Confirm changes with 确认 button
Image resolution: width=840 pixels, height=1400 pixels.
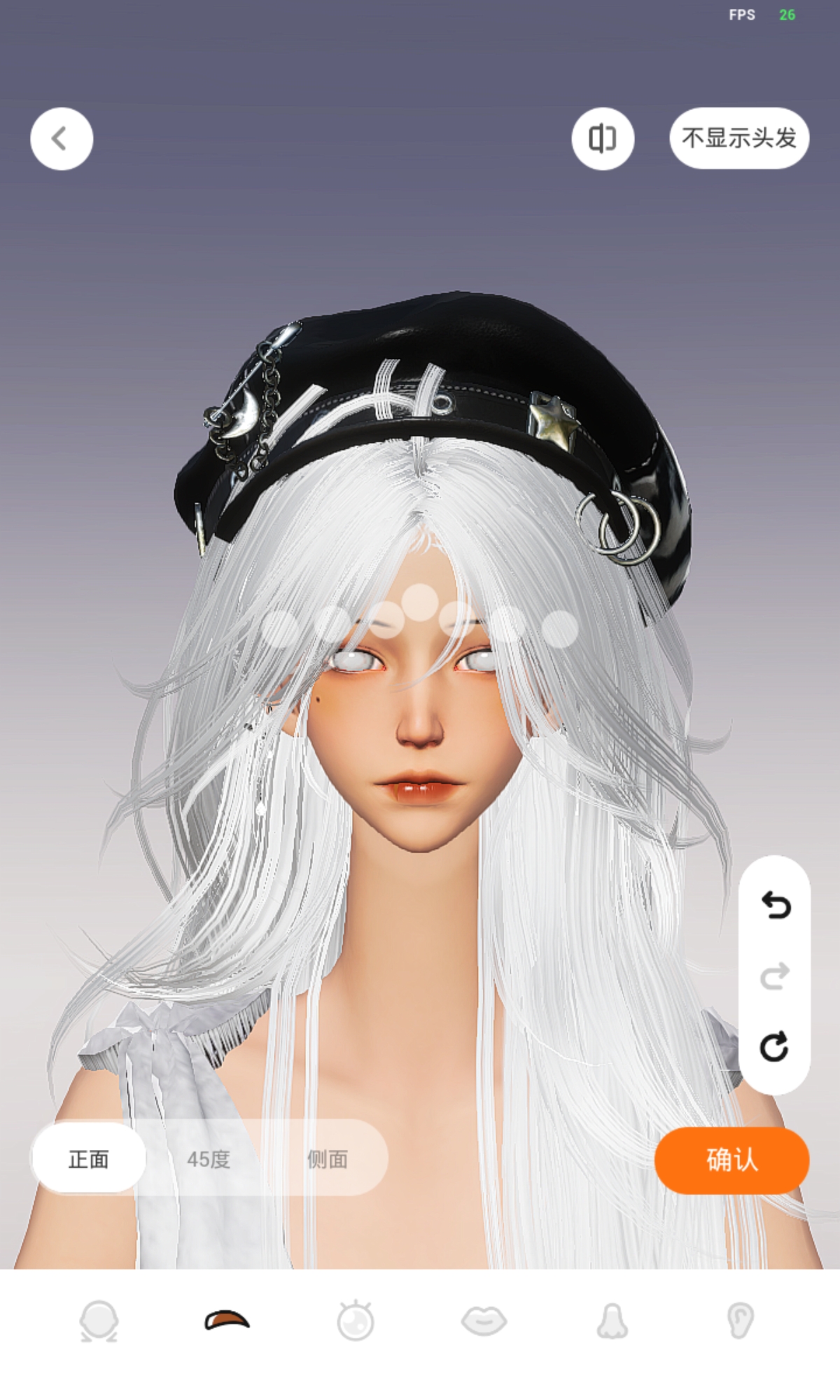[x=731, y=1160]
